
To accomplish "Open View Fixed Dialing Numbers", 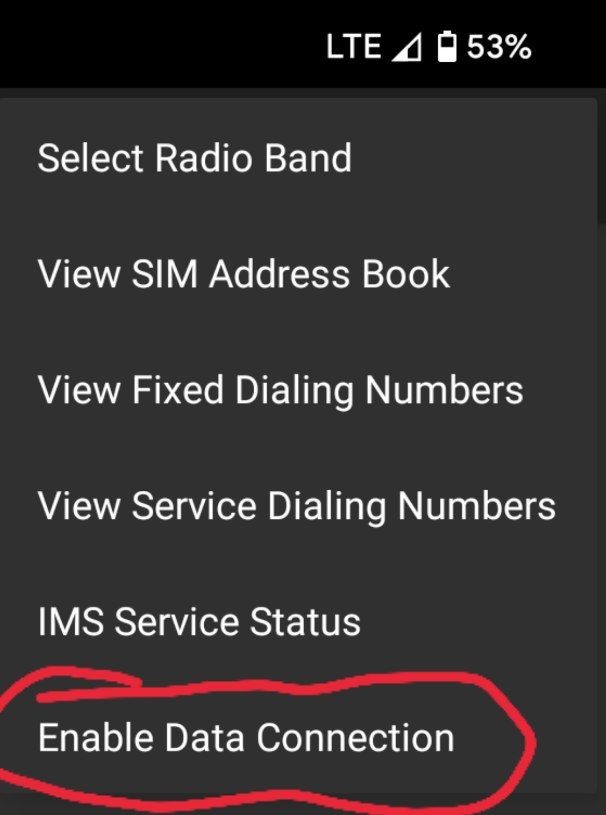I will (280, 390).
